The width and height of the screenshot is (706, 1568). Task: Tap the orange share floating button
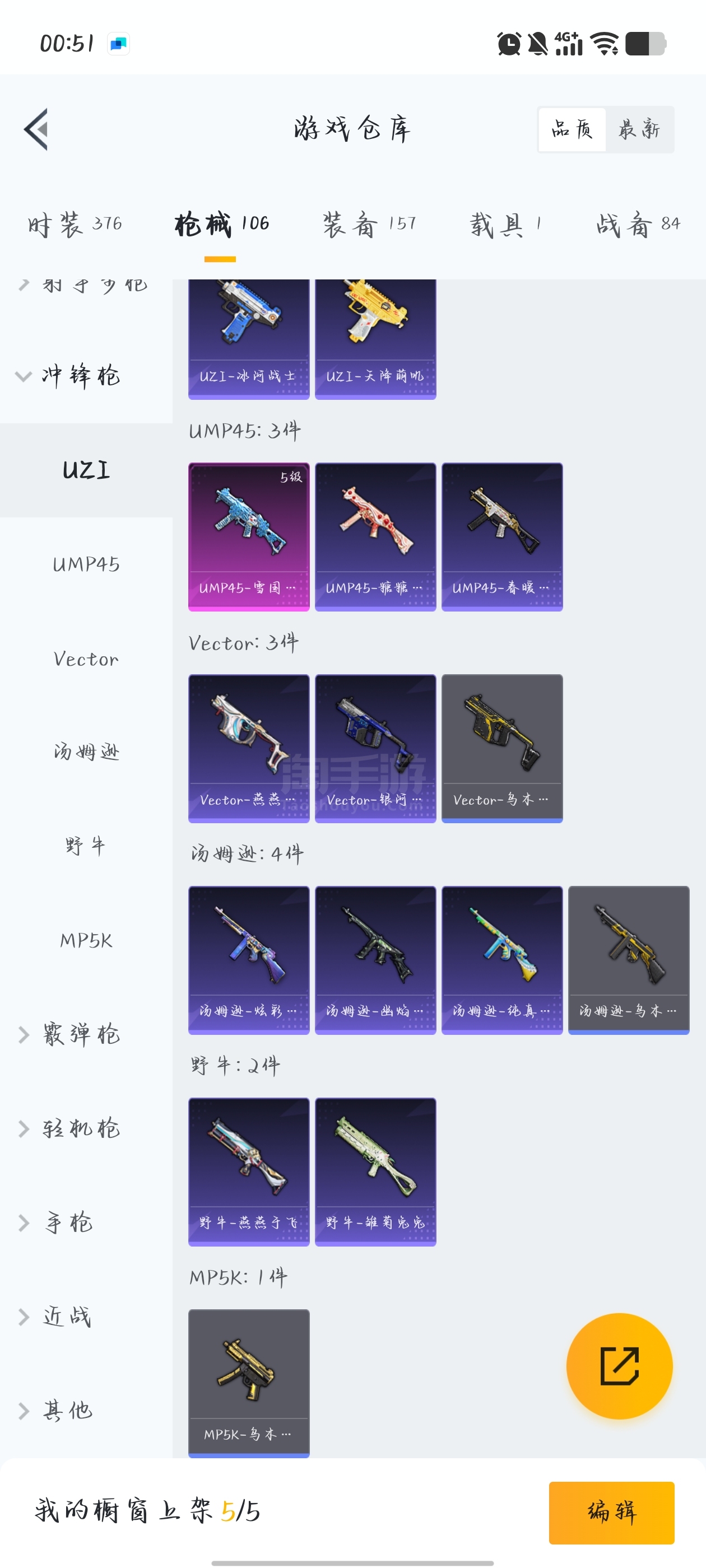click(x=620, y=1366)
